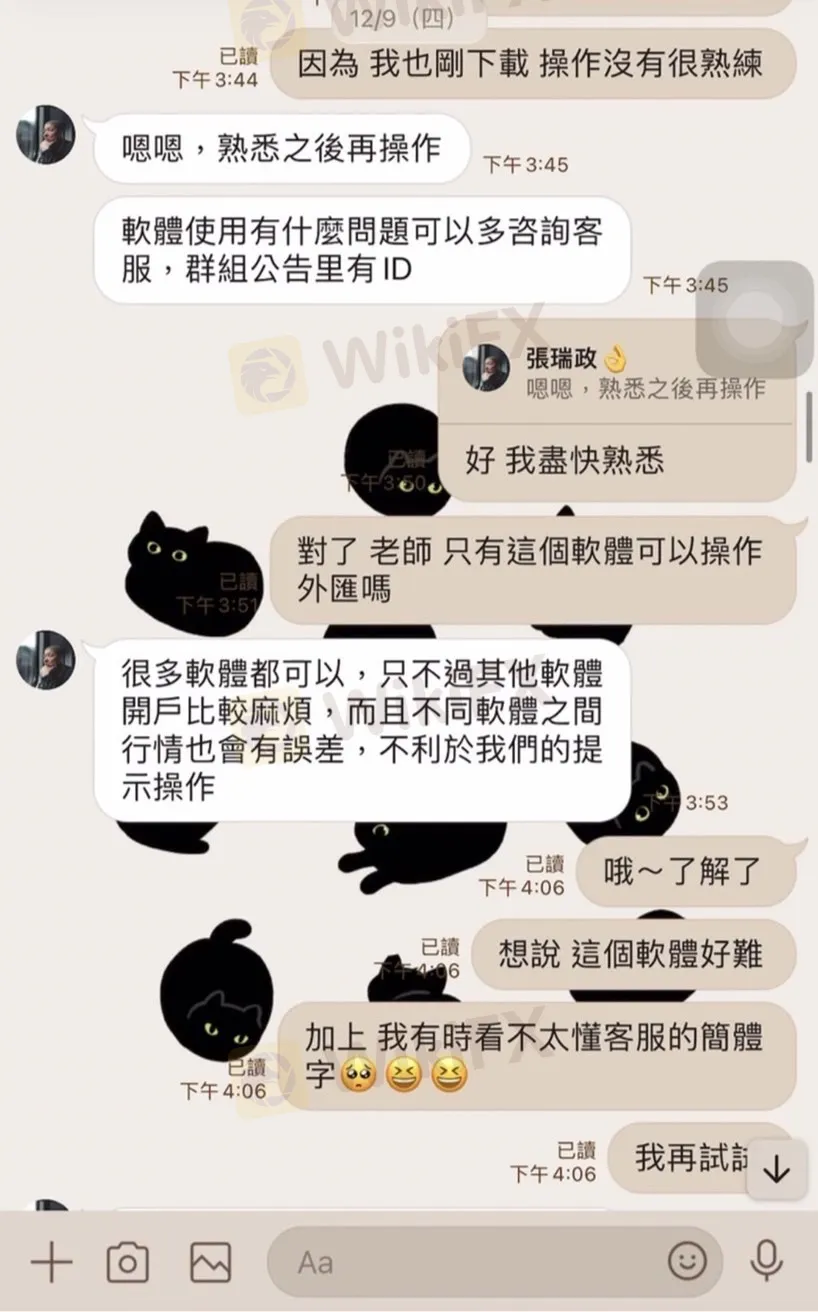Open sender's profile picture beside 嗯嗯，熟悉之後再操作
818x1312 pixels.
click(46, 134)
